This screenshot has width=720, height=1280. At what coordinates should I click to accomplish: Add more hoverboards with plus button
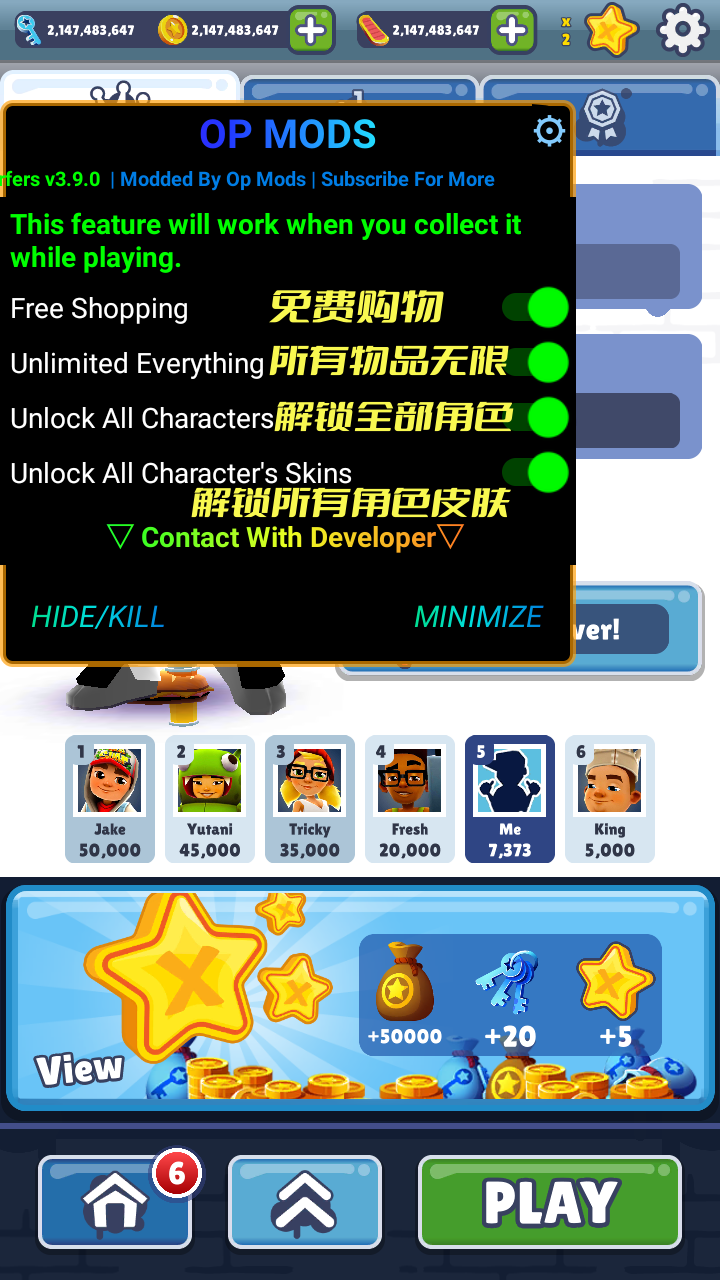(512, 30)
